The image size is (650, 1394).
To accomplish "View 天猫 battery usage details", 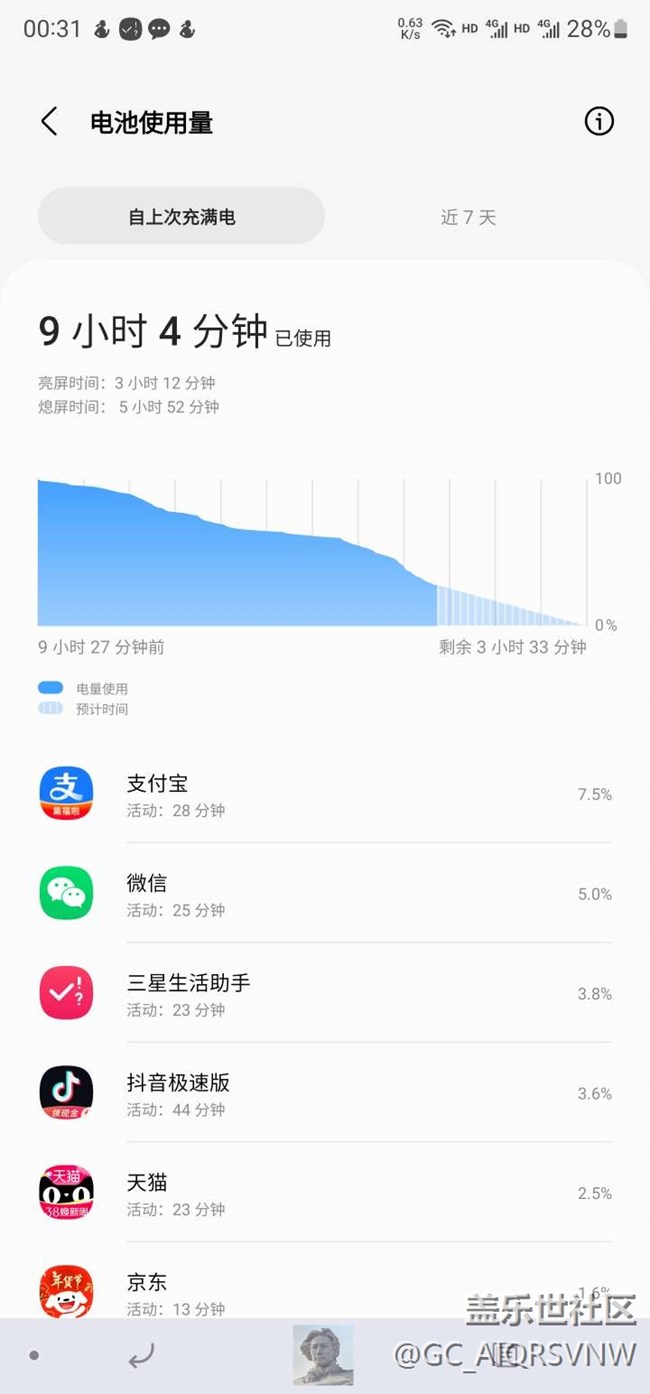I will pyautogui.click(x=325, y=1193).
